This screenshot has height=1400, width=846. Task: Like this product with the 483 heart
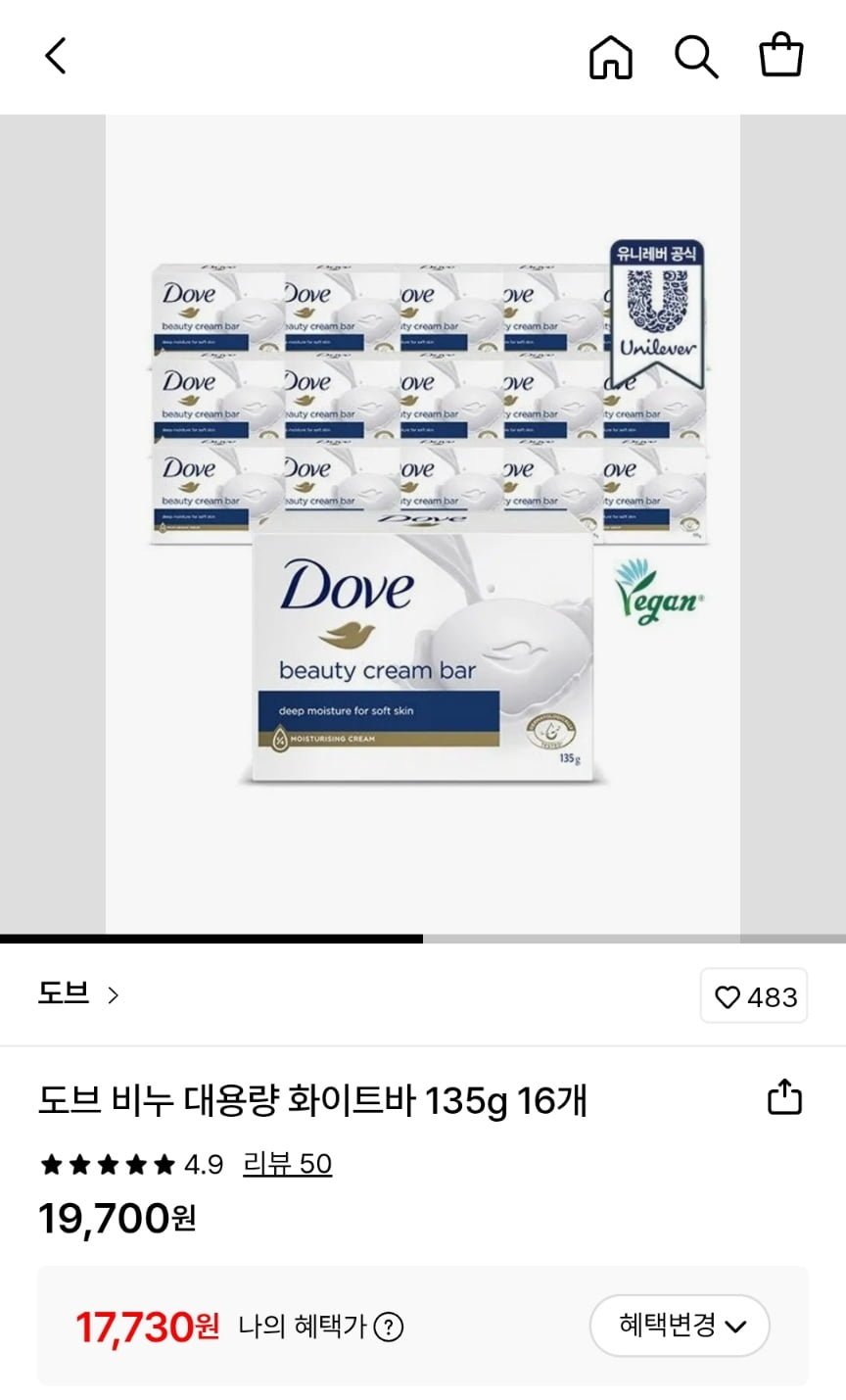click(754, 996)
